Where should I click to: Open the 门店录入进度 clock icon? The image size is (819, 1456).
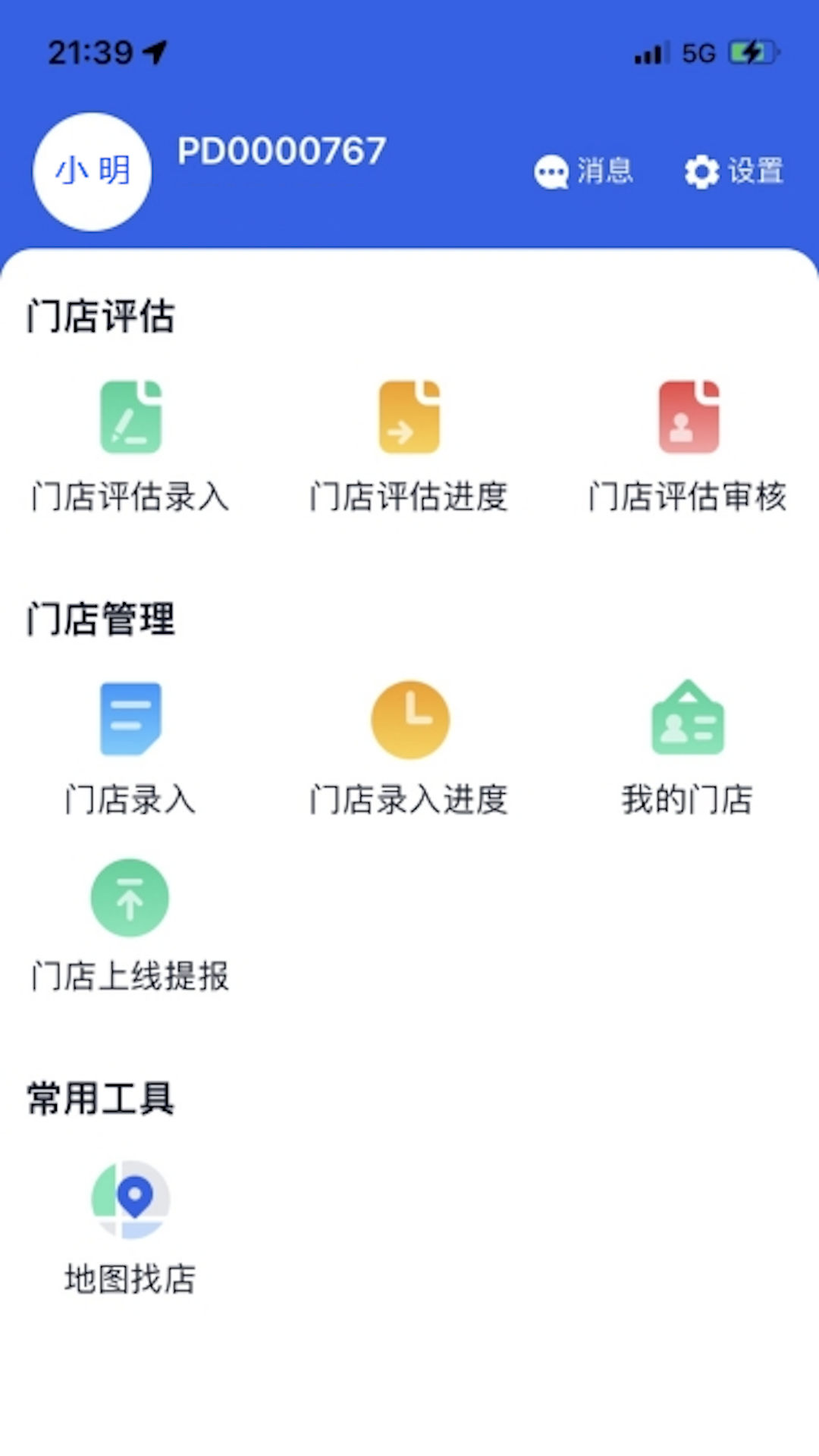tap(409, 718)
